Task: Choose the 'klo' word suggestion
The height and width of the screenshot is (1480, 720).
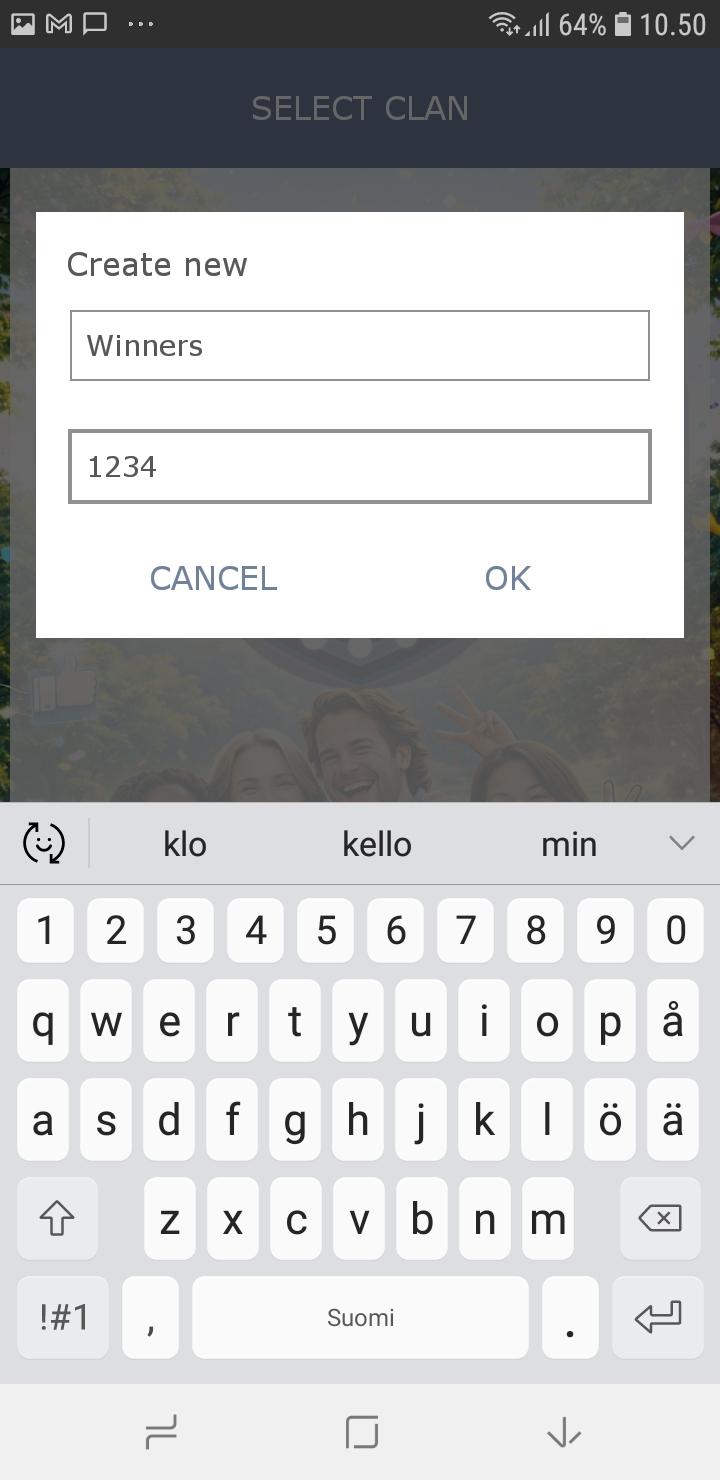Action: tap(185, 844)
